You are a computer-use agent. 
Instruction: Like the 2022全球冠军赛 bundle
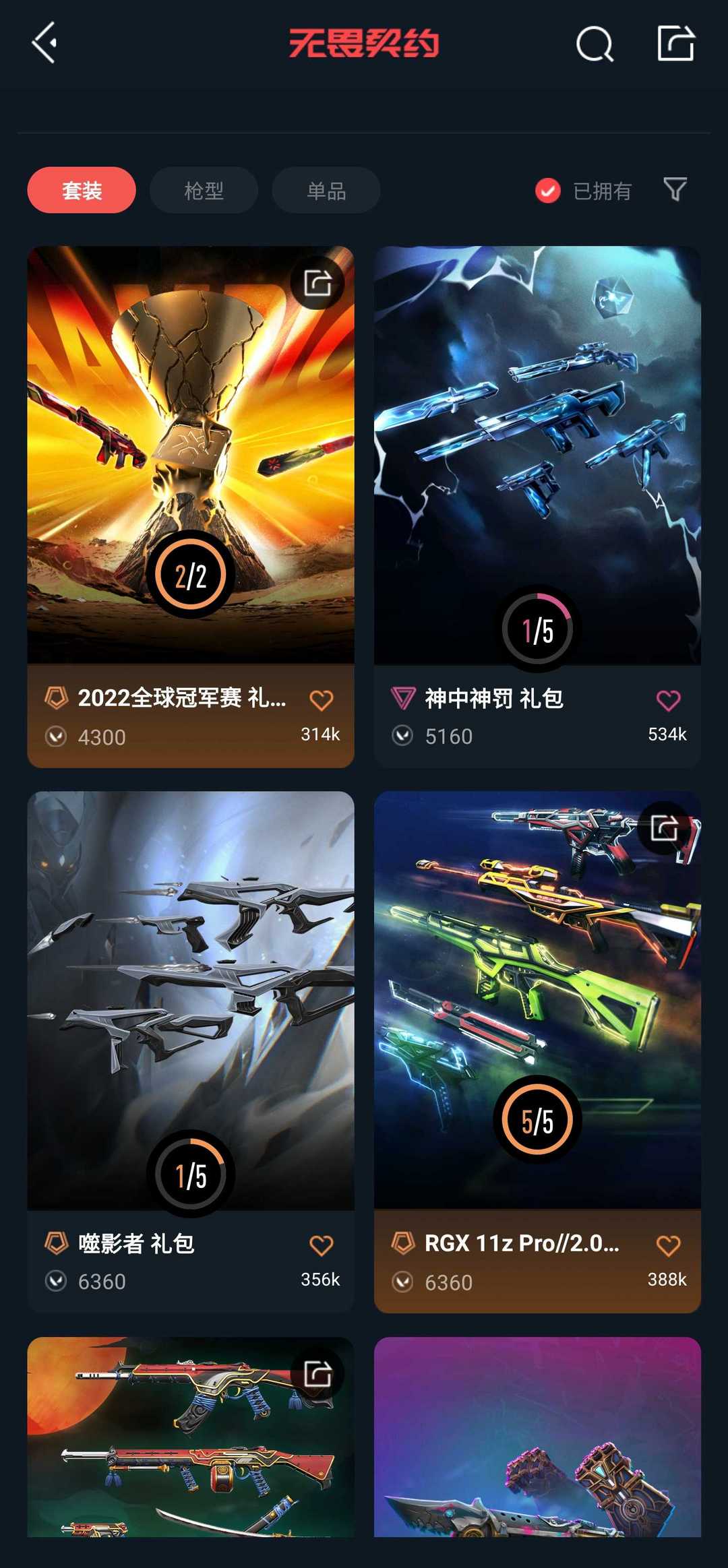[x=322, y=701]
